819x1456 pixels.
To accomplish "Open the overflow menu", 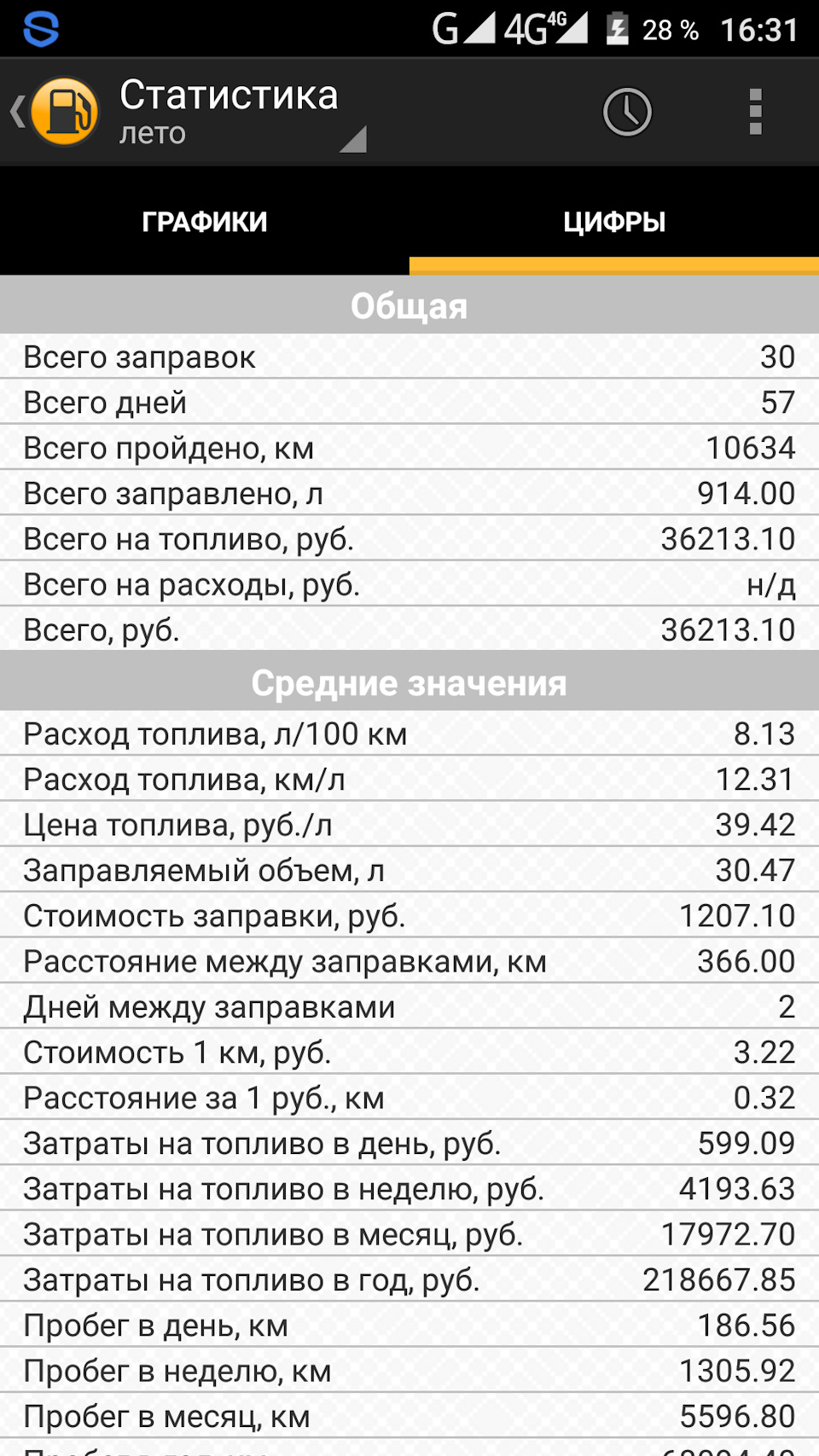I will (x=755, y=112).
